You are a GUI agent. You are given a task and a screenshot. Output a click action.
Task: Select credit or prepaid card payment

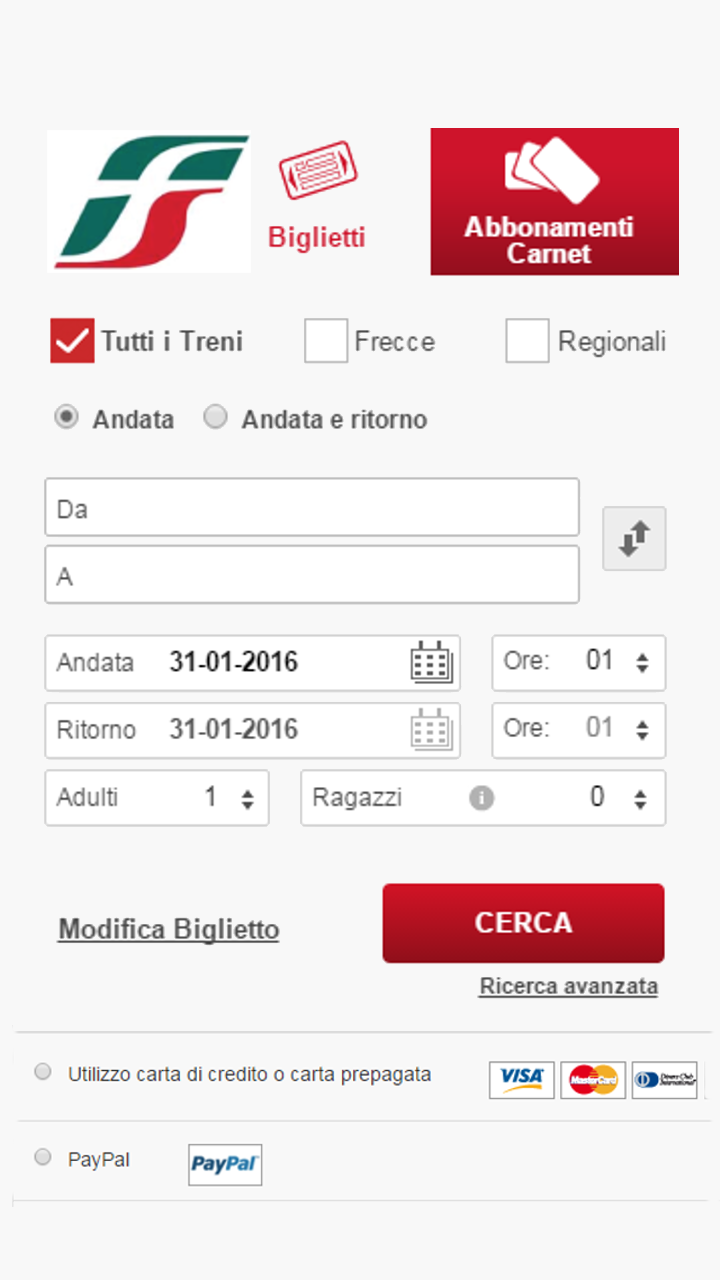[43, 1072]
